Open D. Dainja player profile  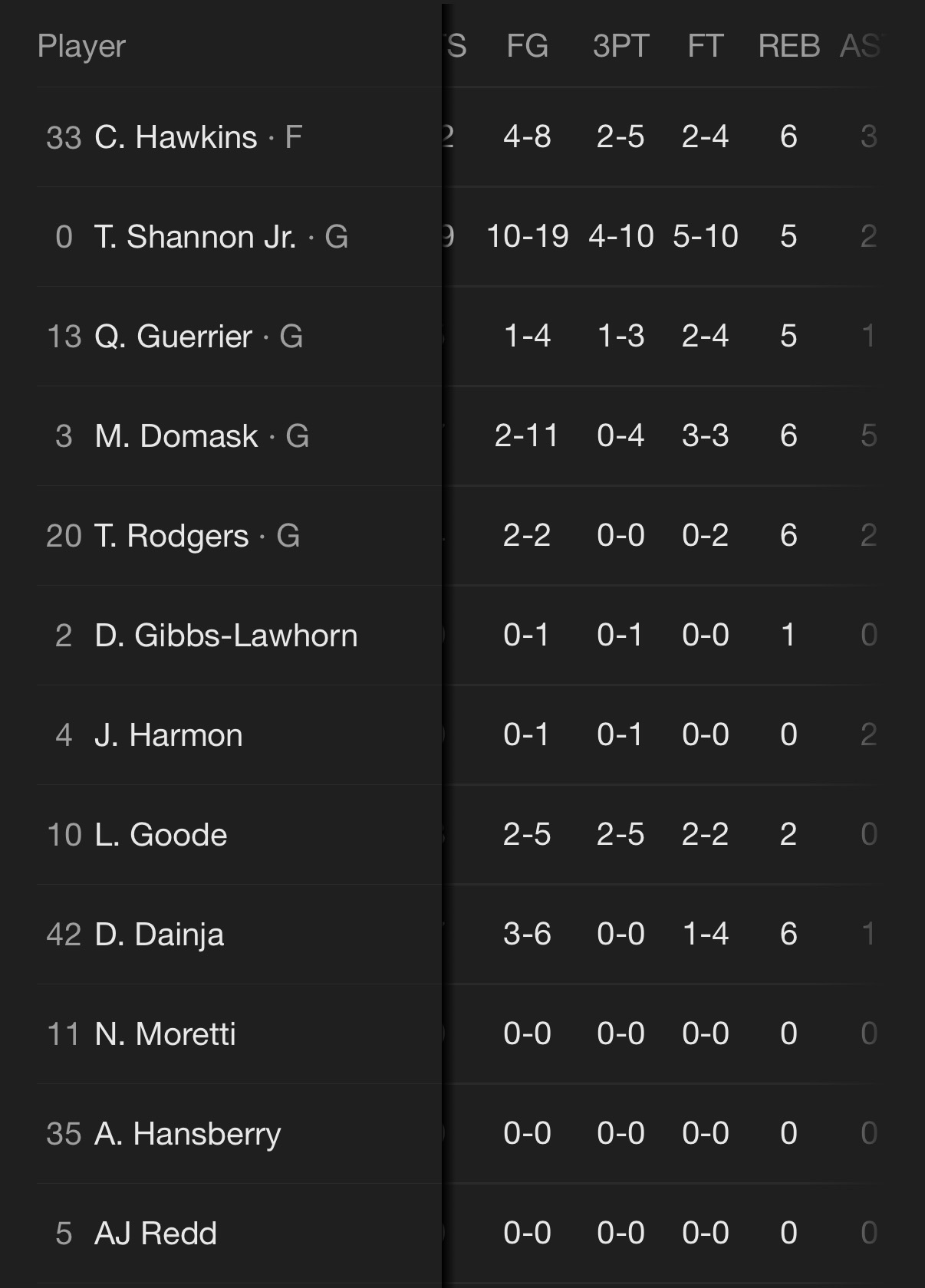tap(160, 935)
